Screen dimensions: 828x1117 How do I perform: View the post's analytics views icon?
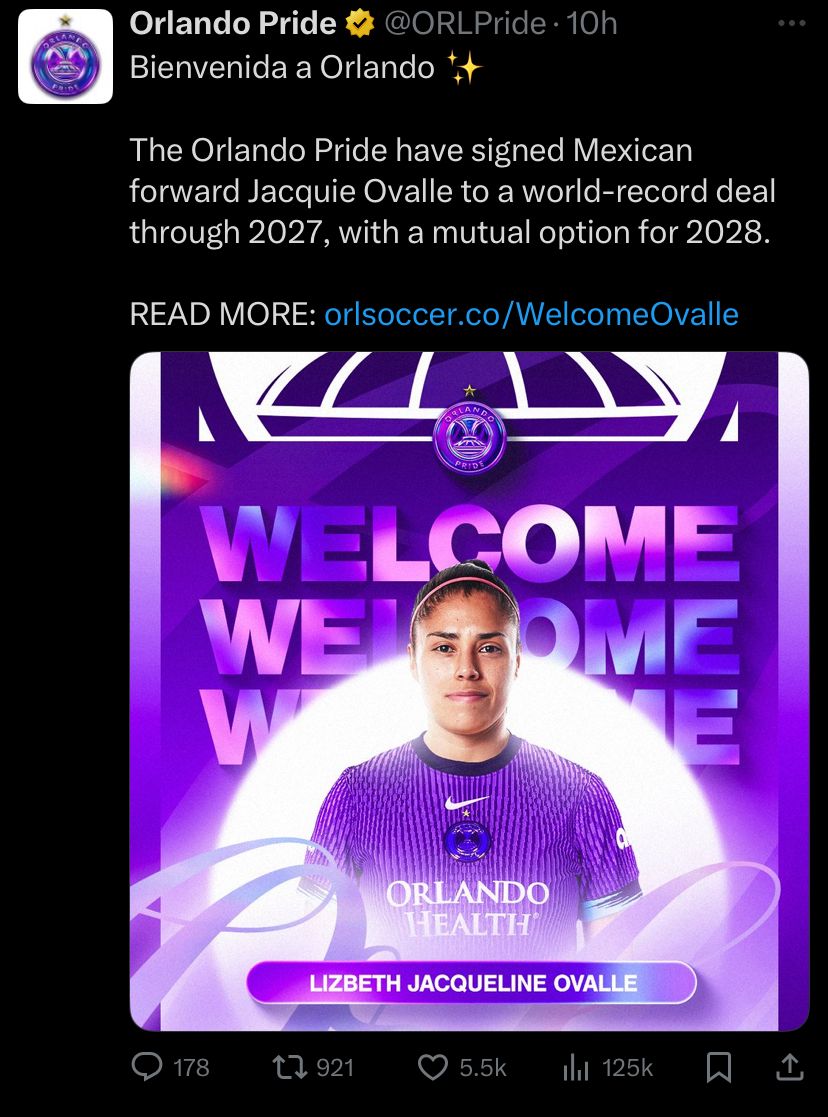pyautogui.click(x=576, y=1068)
